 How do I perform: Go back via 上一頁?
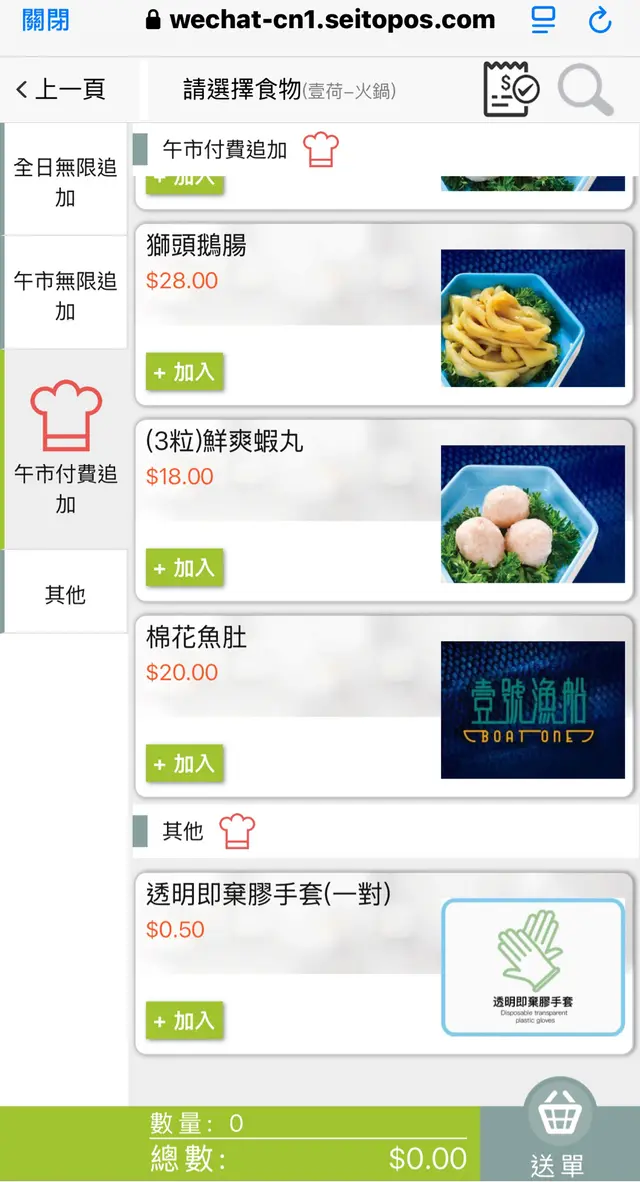click(62, 90)
